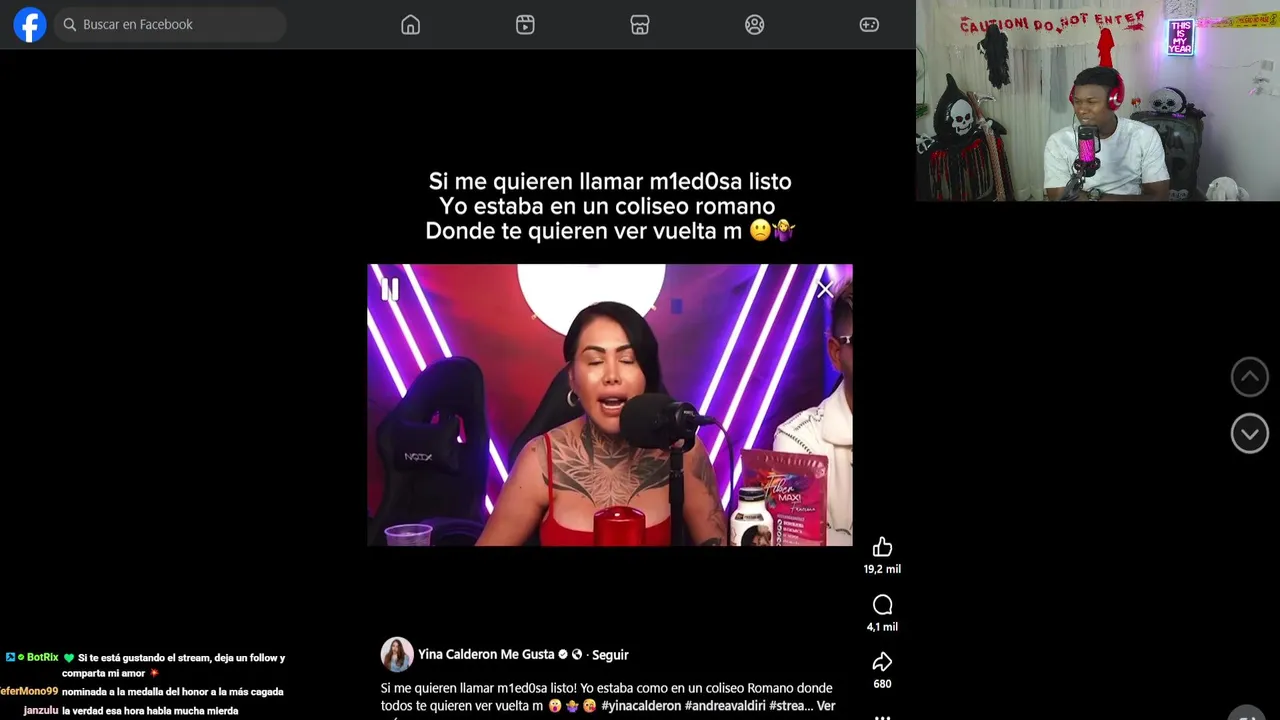Go to the Home feed tab
Screen dimensions: 1280x720
410,25
